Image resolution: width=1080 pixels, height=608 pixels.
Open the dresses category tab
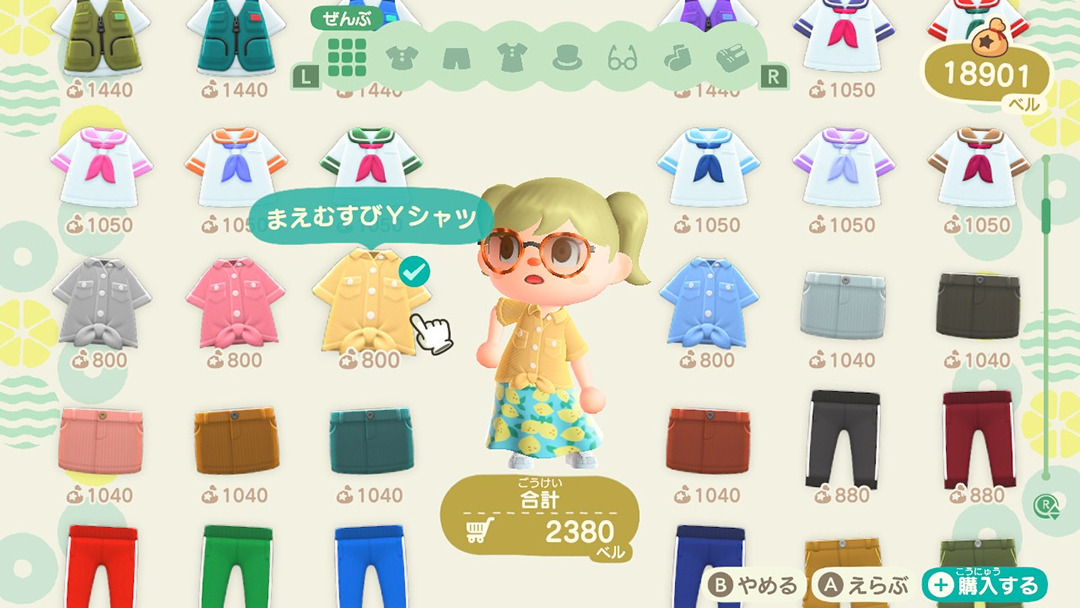tap(511, 57)
